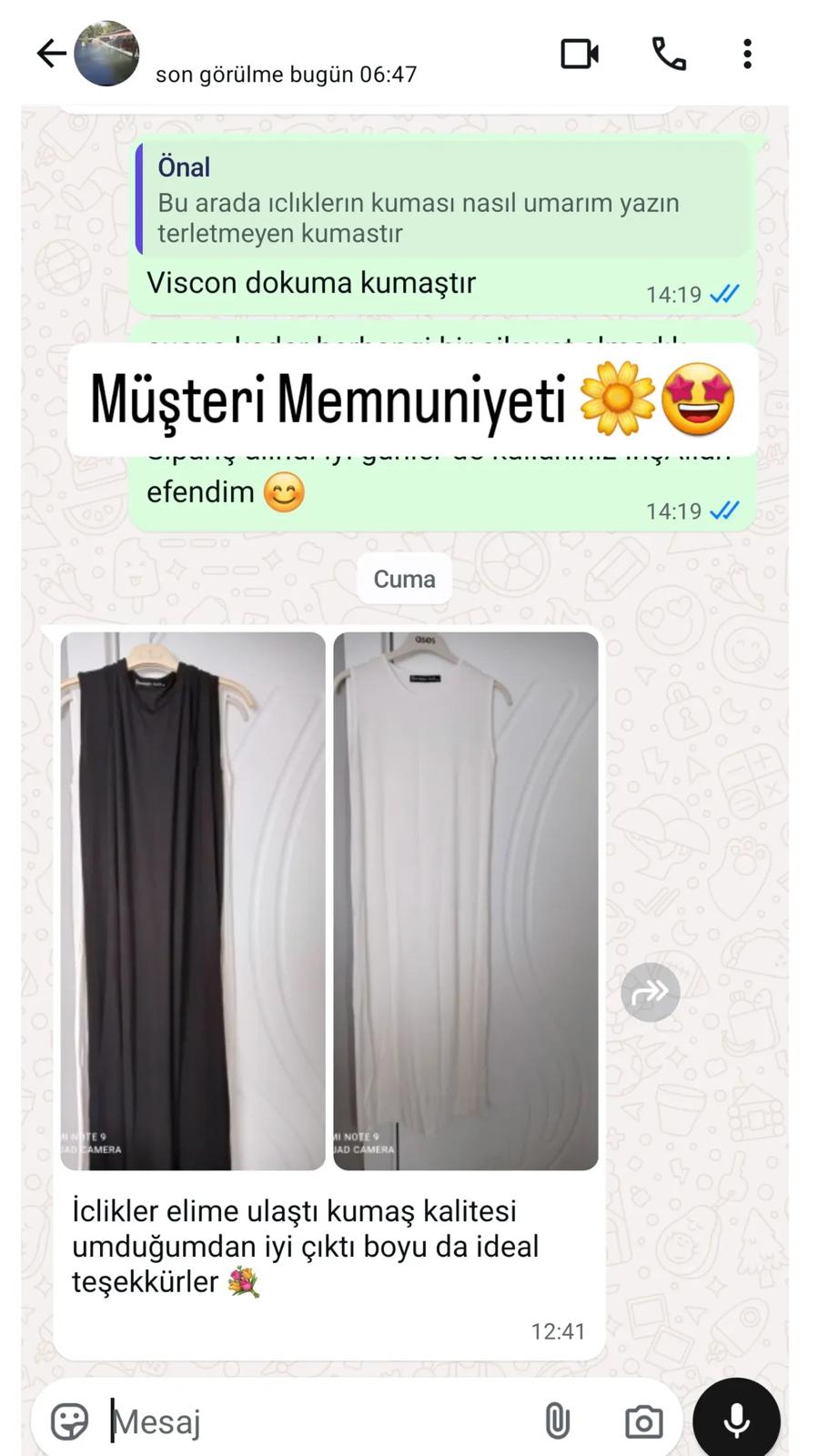Start a voice call
818x1456 pixels.
coord(669,55)
